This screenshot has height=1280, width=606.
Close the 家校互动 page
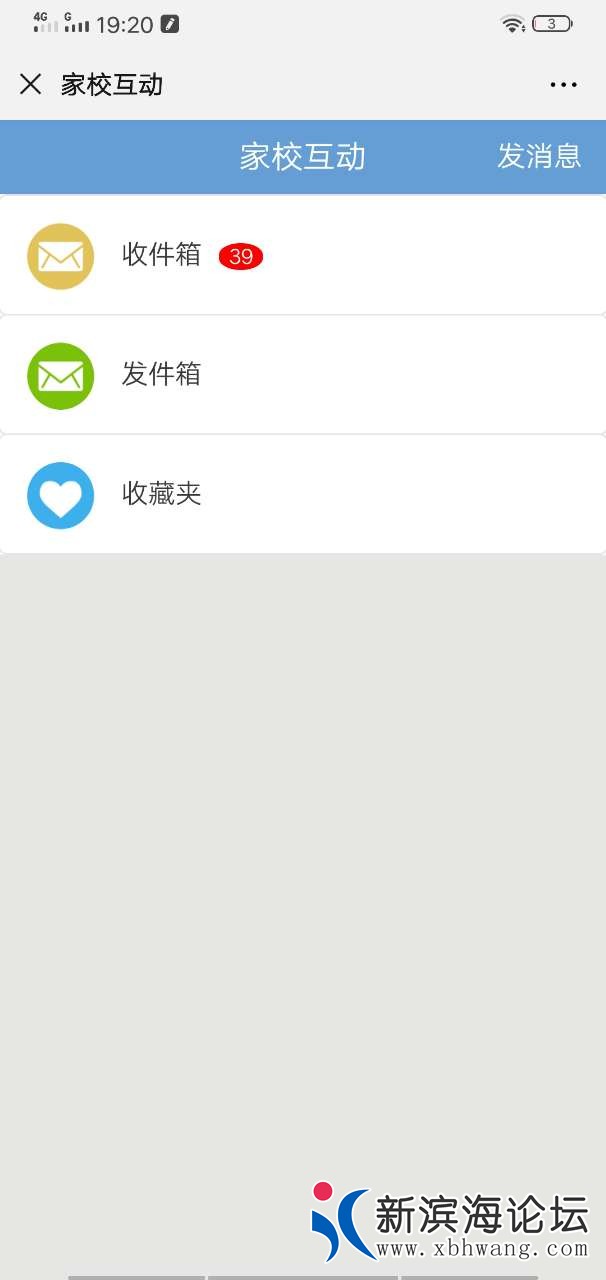(x=31, y=84)
